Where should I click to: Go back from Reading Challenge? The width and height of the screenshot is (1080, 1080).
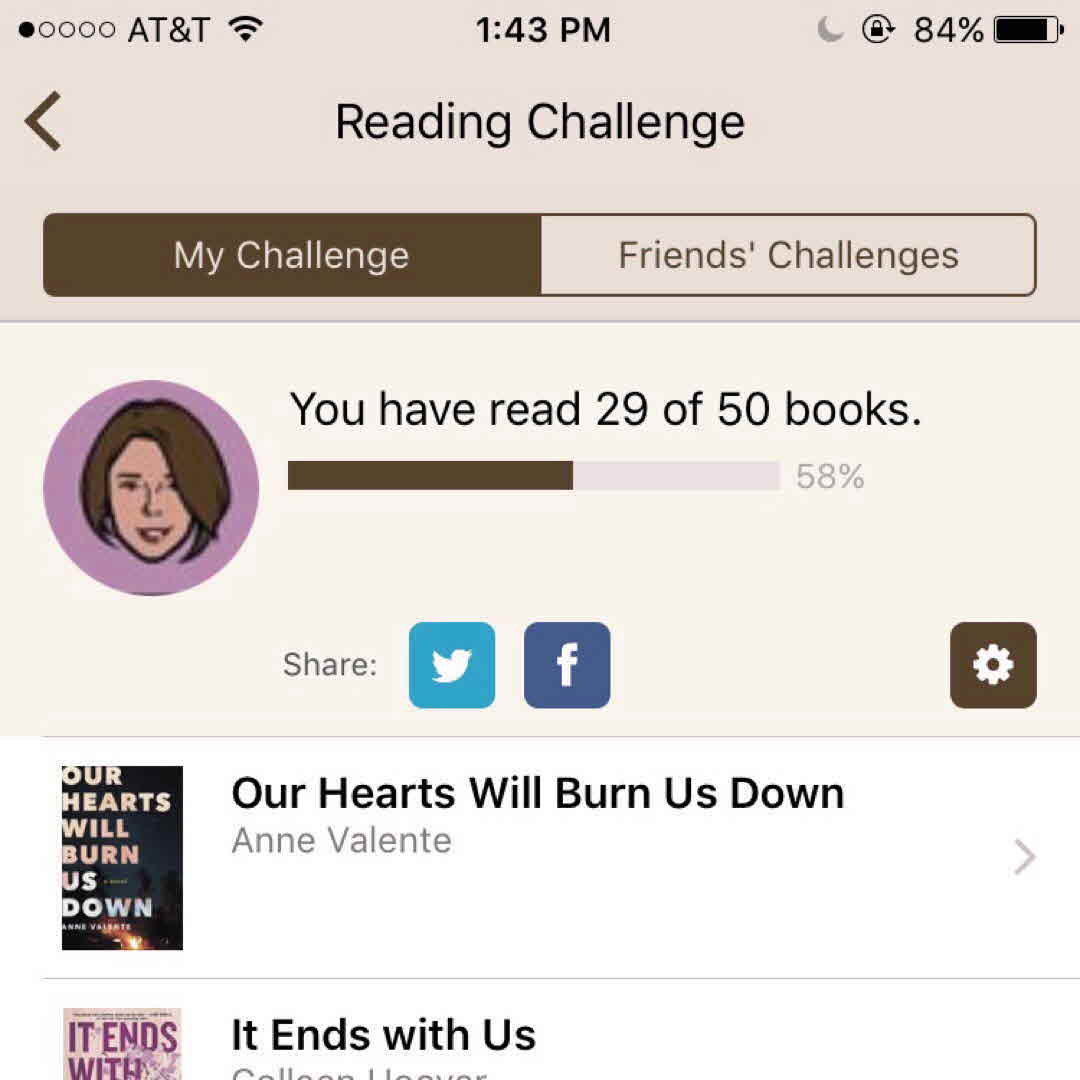[x=43, y=121]
